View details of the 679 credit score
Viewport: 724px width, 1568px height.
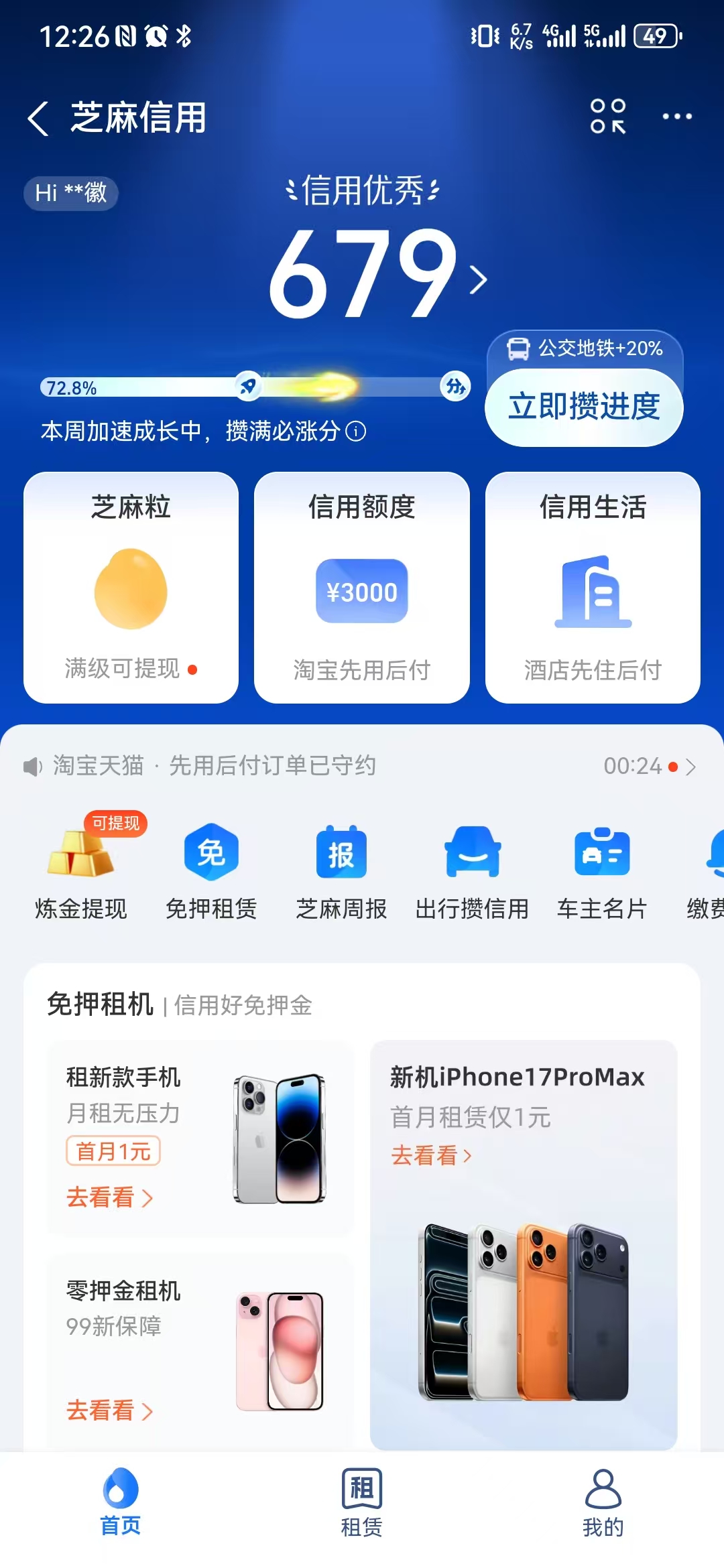[x=375, y=275]
